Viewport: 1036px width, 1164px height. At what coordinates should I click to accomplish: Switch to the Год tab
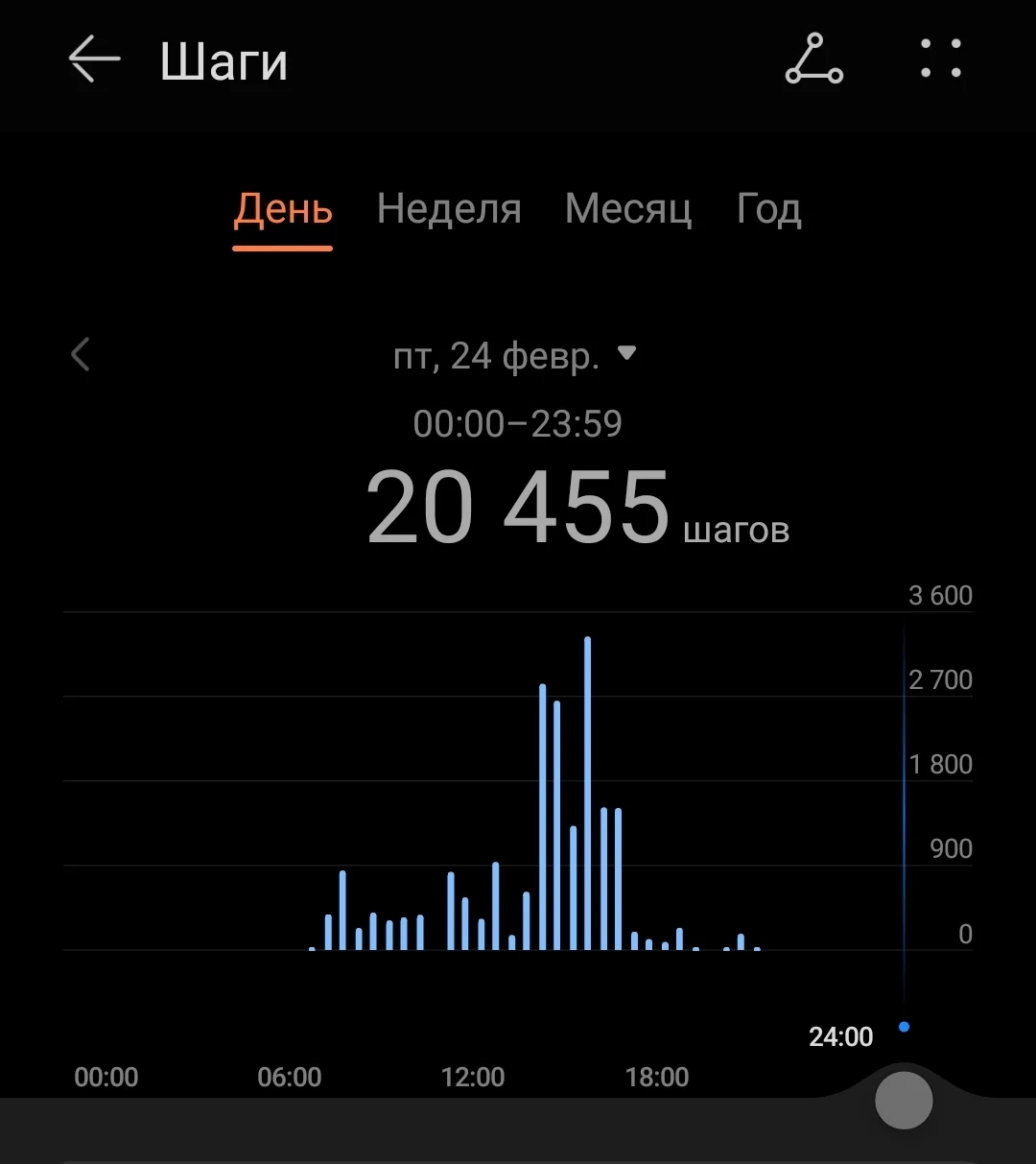(768, 209)
